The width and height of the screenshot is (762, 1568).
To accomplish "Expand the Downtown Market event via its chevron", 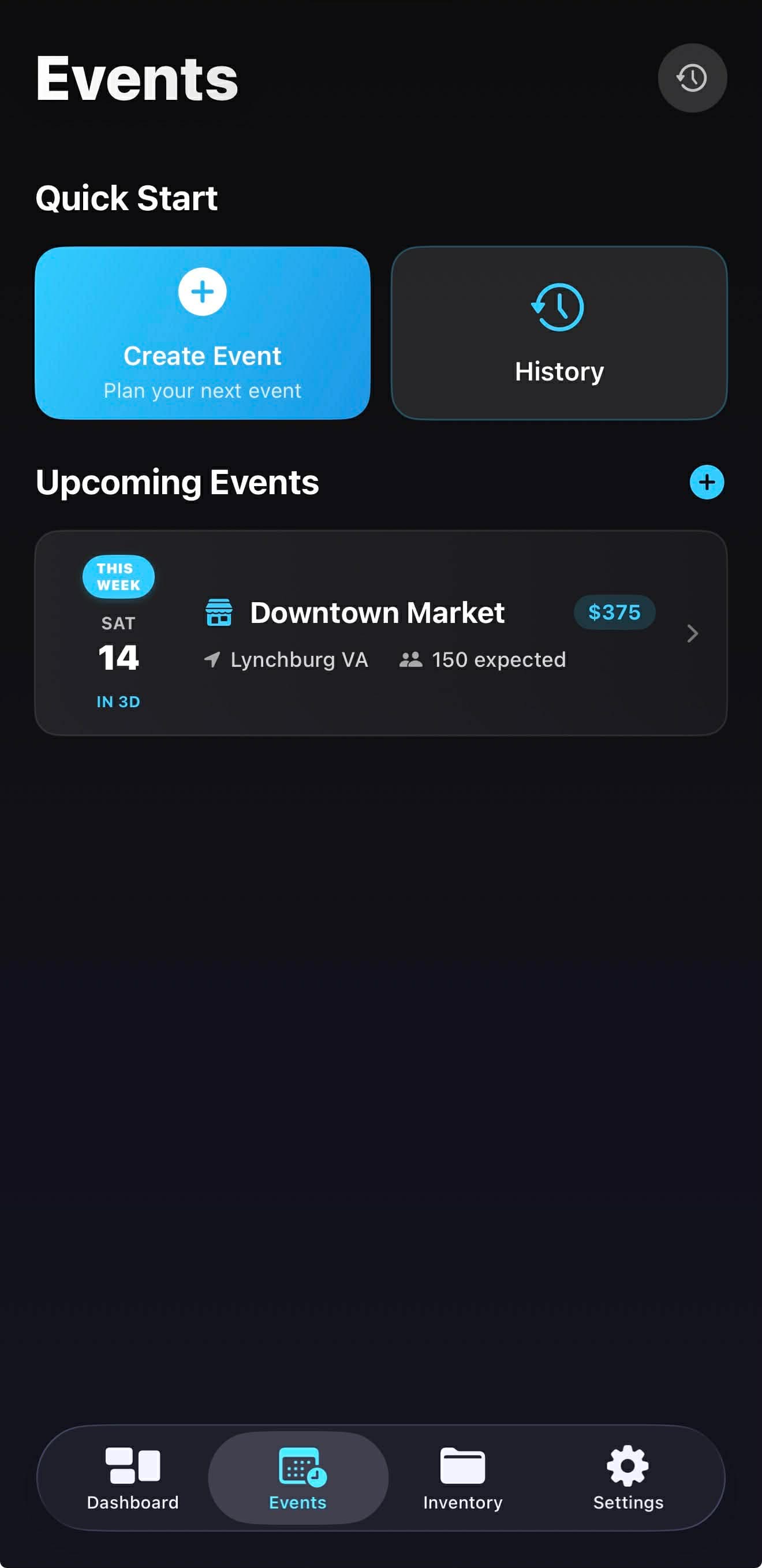I will click(692, 634).
